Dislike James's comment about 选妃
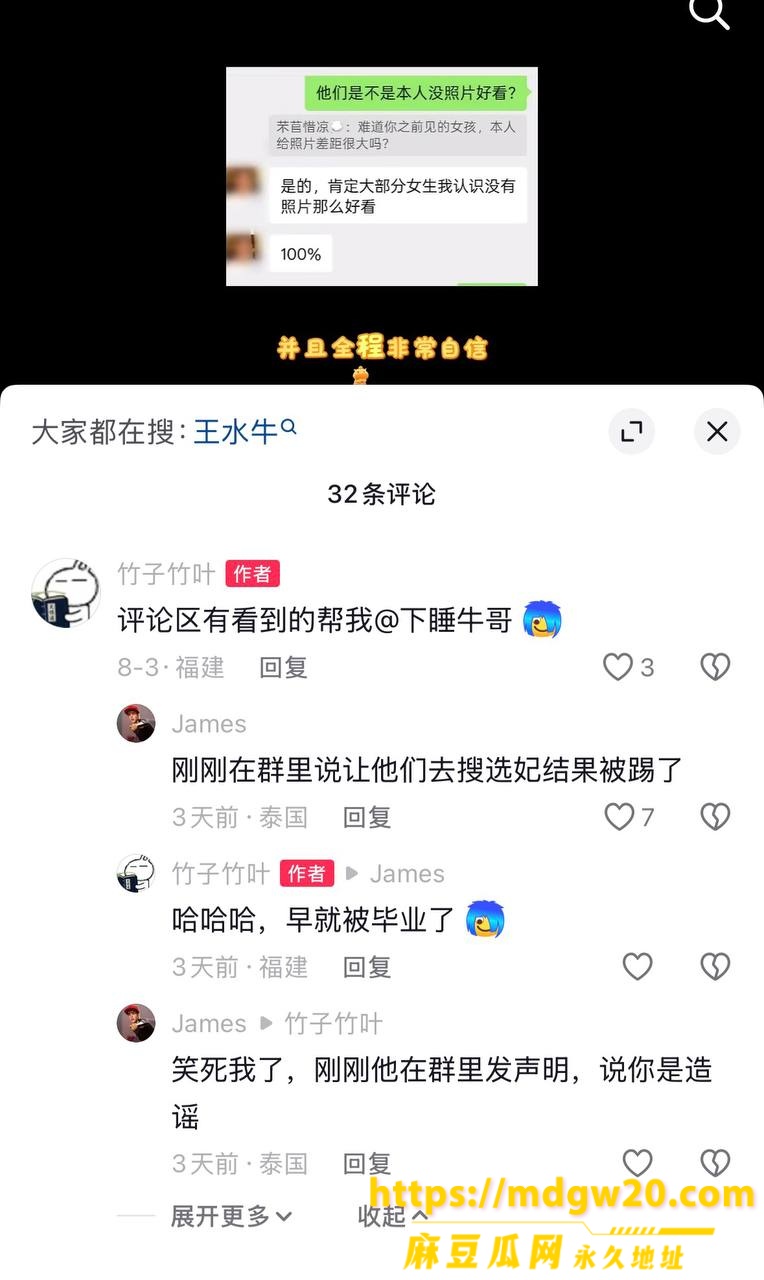This screenshot has height=1280, width=764. [x=715, y=817]
